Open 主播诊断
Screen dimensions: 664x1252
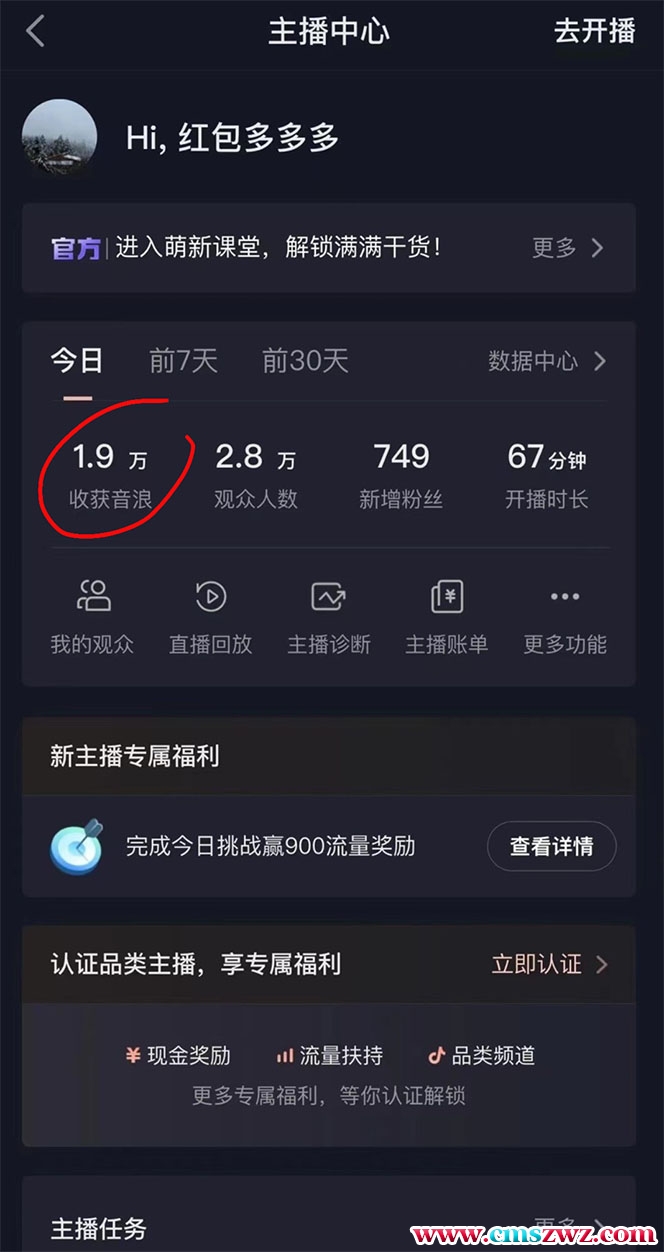[x=329, y=618]
